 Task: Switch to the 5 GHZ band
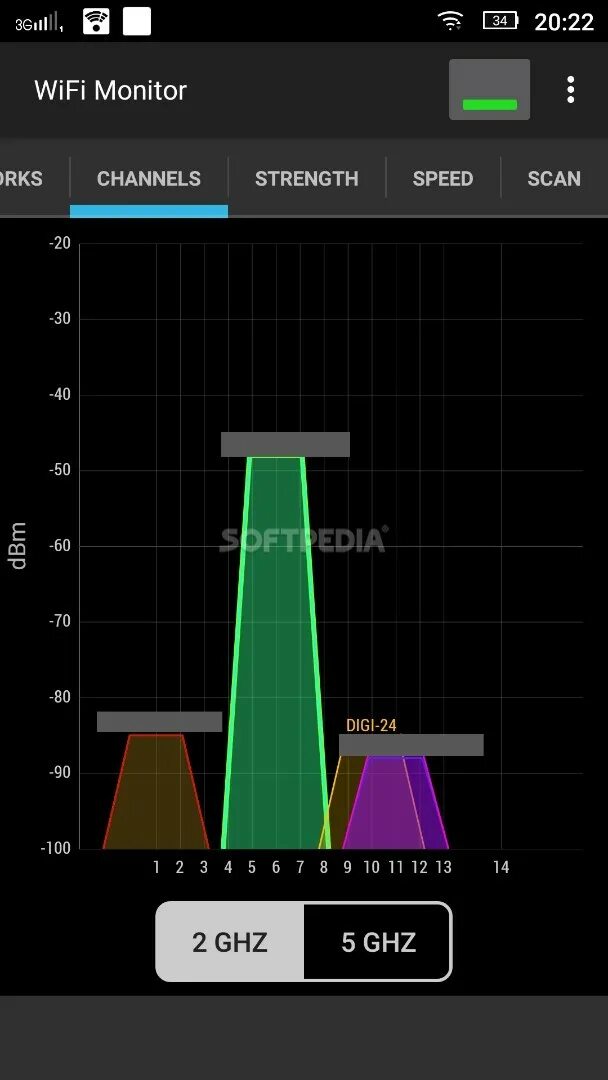378,942
